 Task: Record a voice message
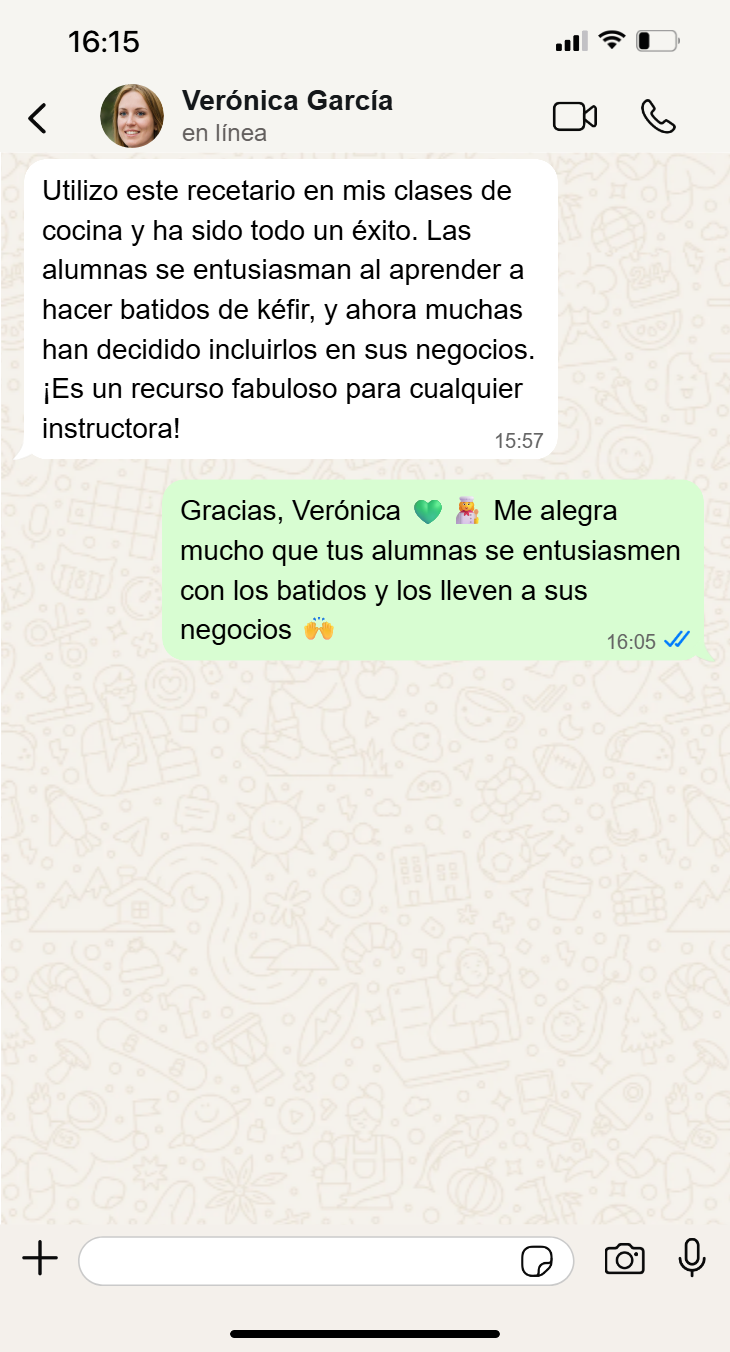692,1258
